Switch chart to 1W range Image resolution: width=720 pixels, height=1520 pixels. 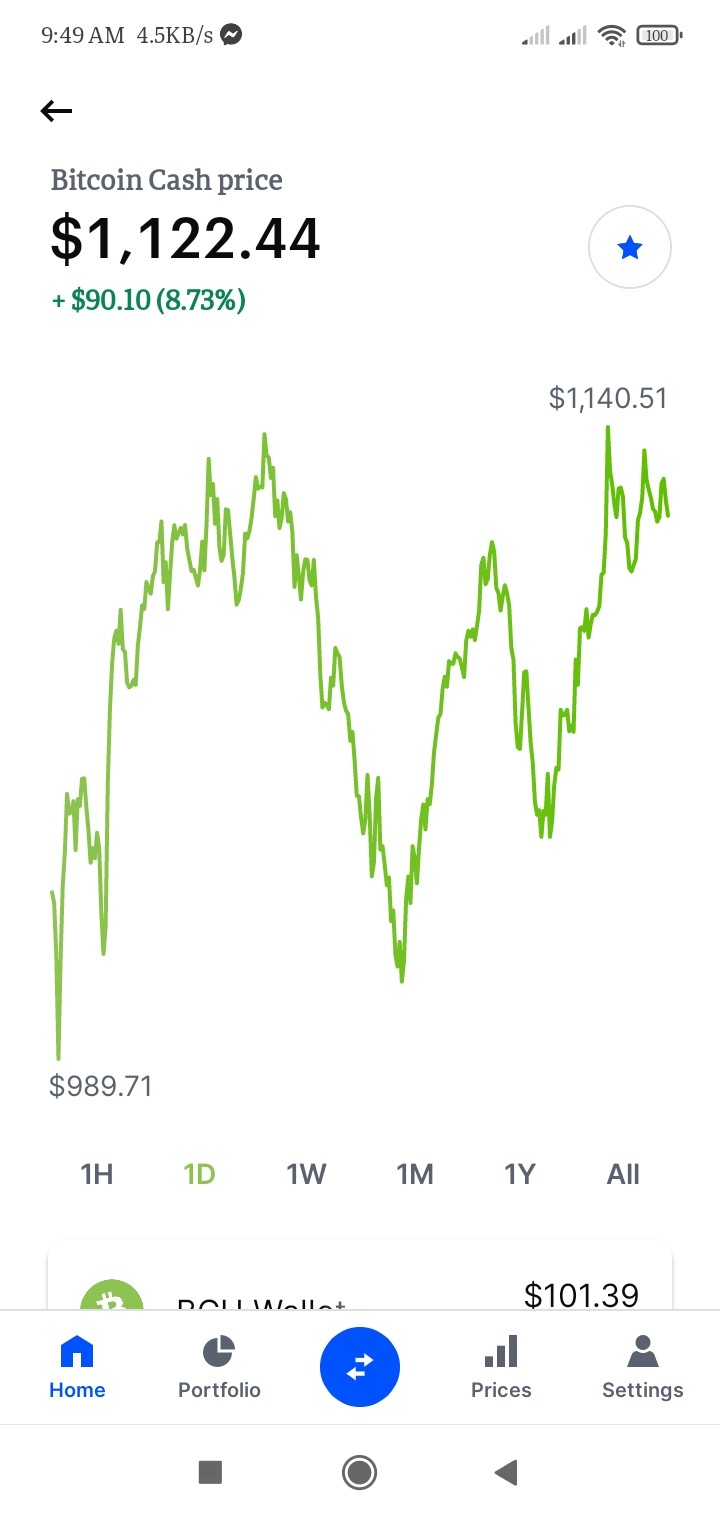pyautogui.click(x=307, y=1174)
